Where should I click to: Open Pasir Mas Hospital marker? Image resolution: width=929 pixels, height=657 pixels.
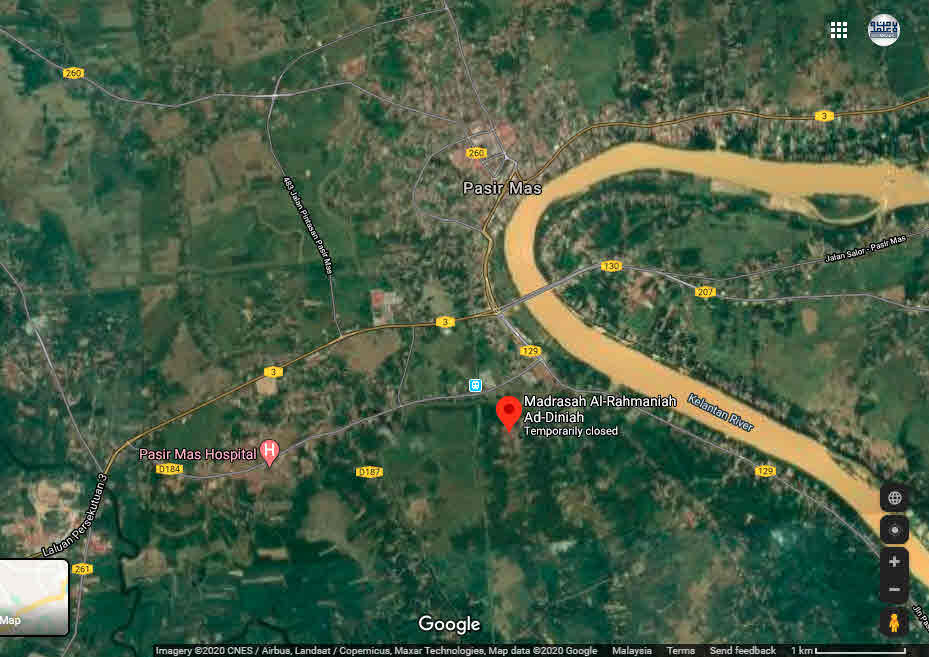click(269, 453)
